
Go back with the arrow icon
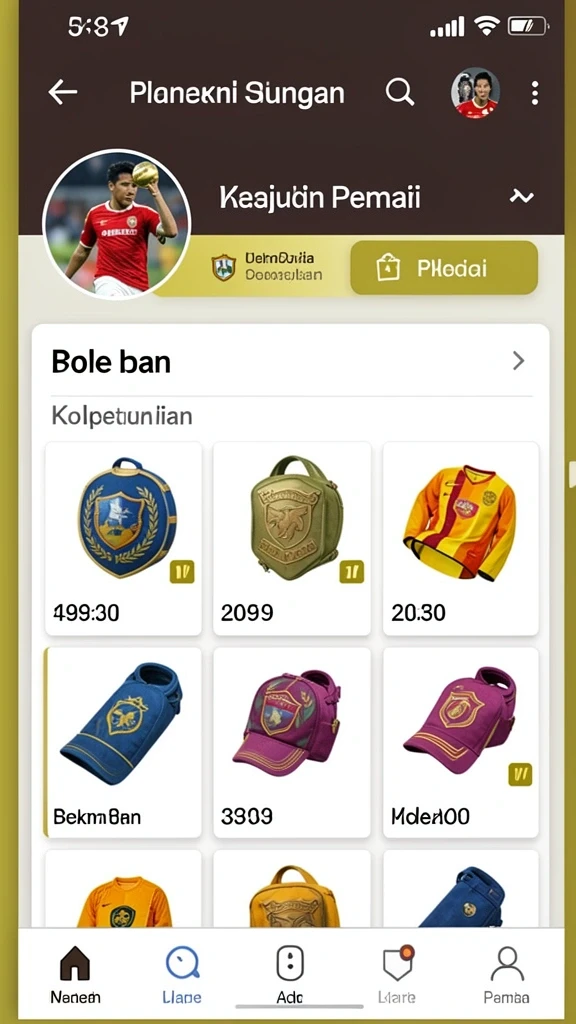(63, 93)
